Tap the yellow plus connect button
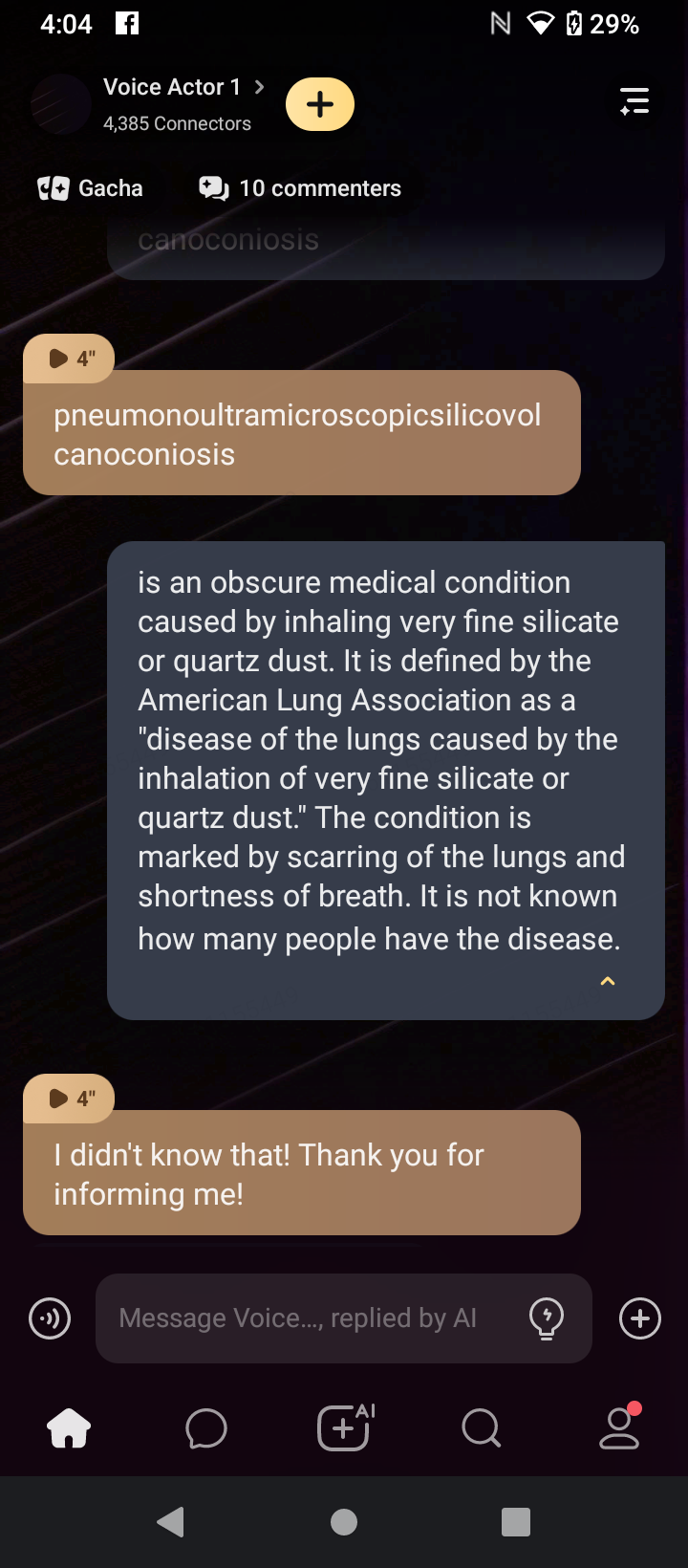This screenshot has width=688, height=1568. point(320,104)
